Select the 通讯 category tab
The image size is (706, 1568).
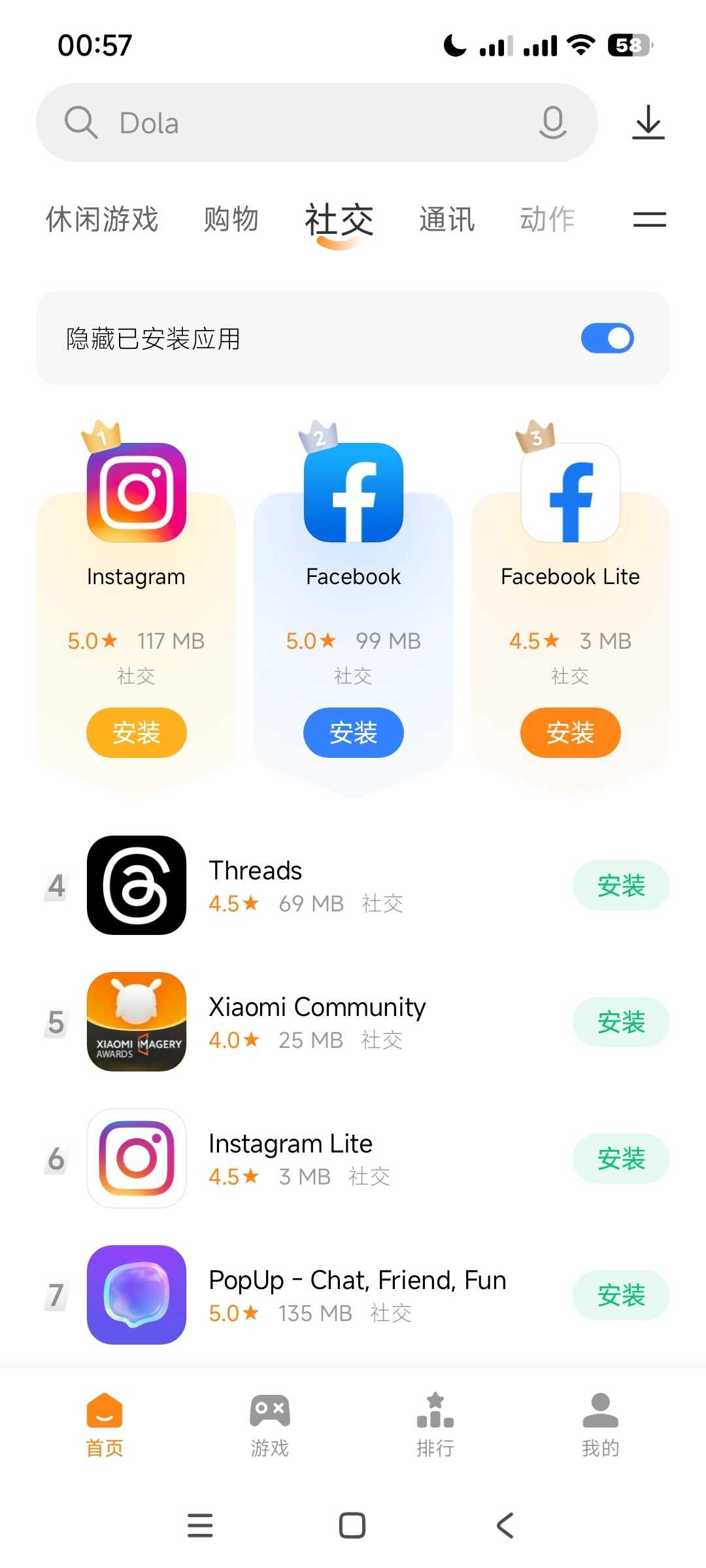coord(446,219)
